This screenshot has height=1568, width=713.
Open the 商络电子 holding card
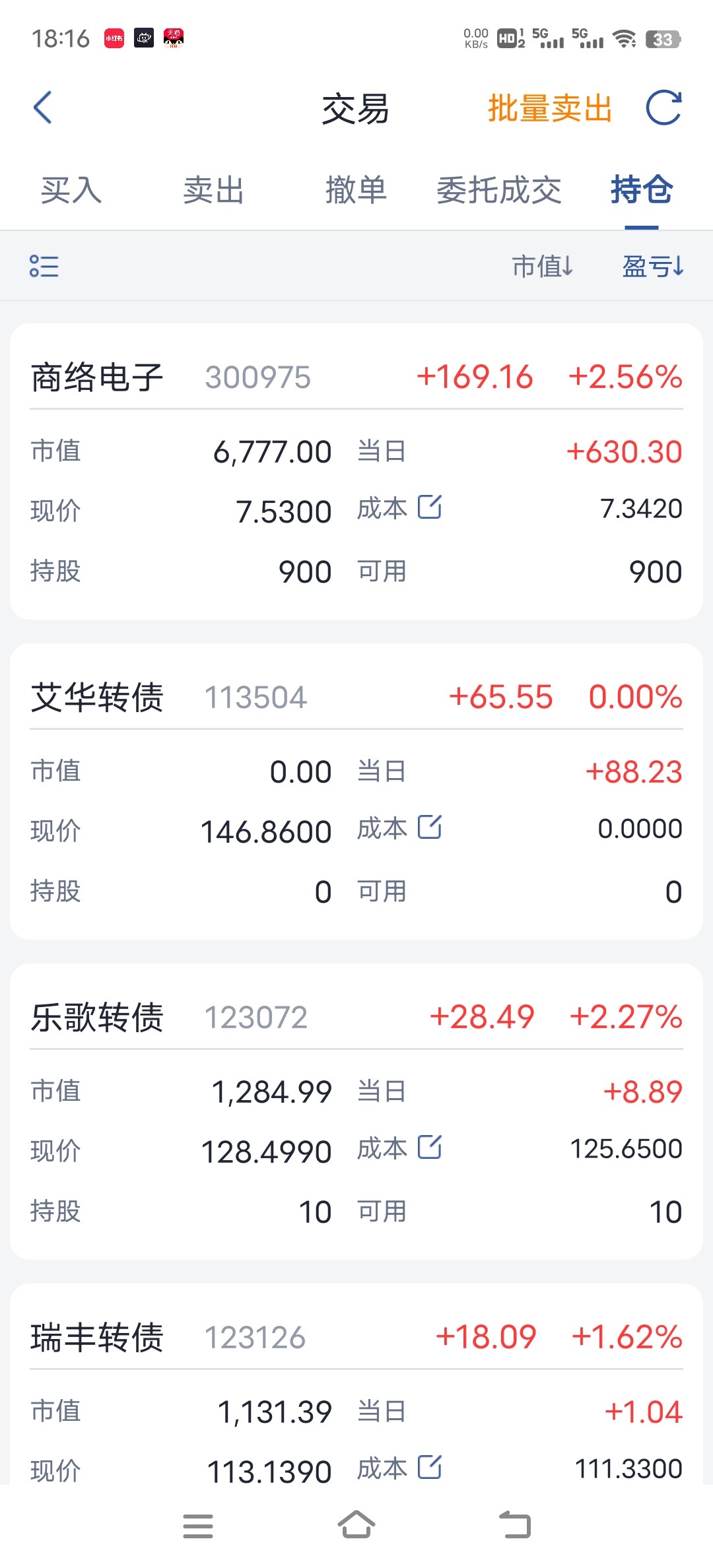tap(356, 471)
